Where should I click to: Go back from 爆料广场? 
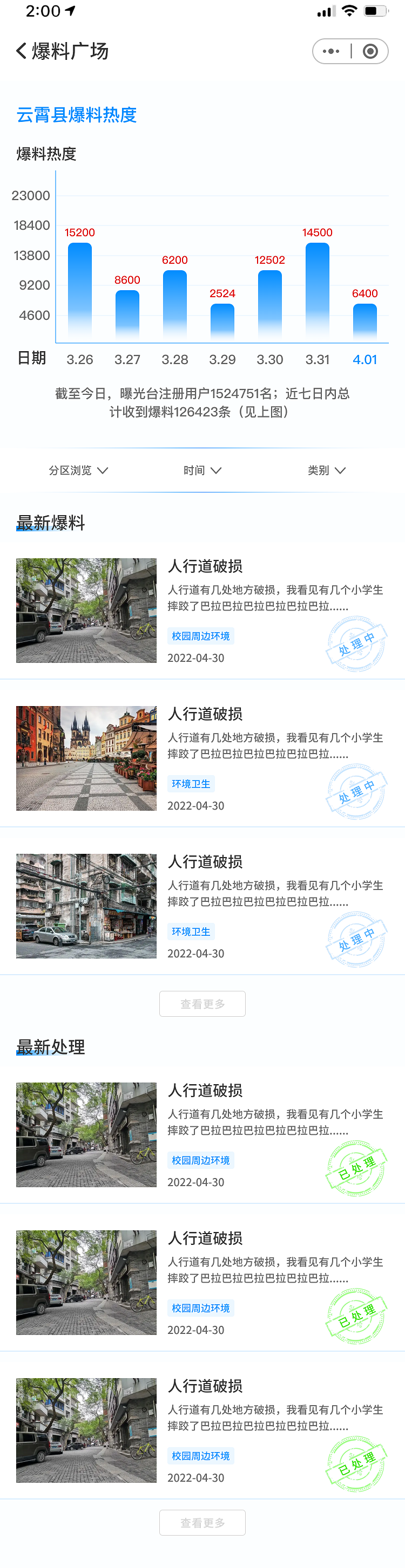[x=21, y=51]
